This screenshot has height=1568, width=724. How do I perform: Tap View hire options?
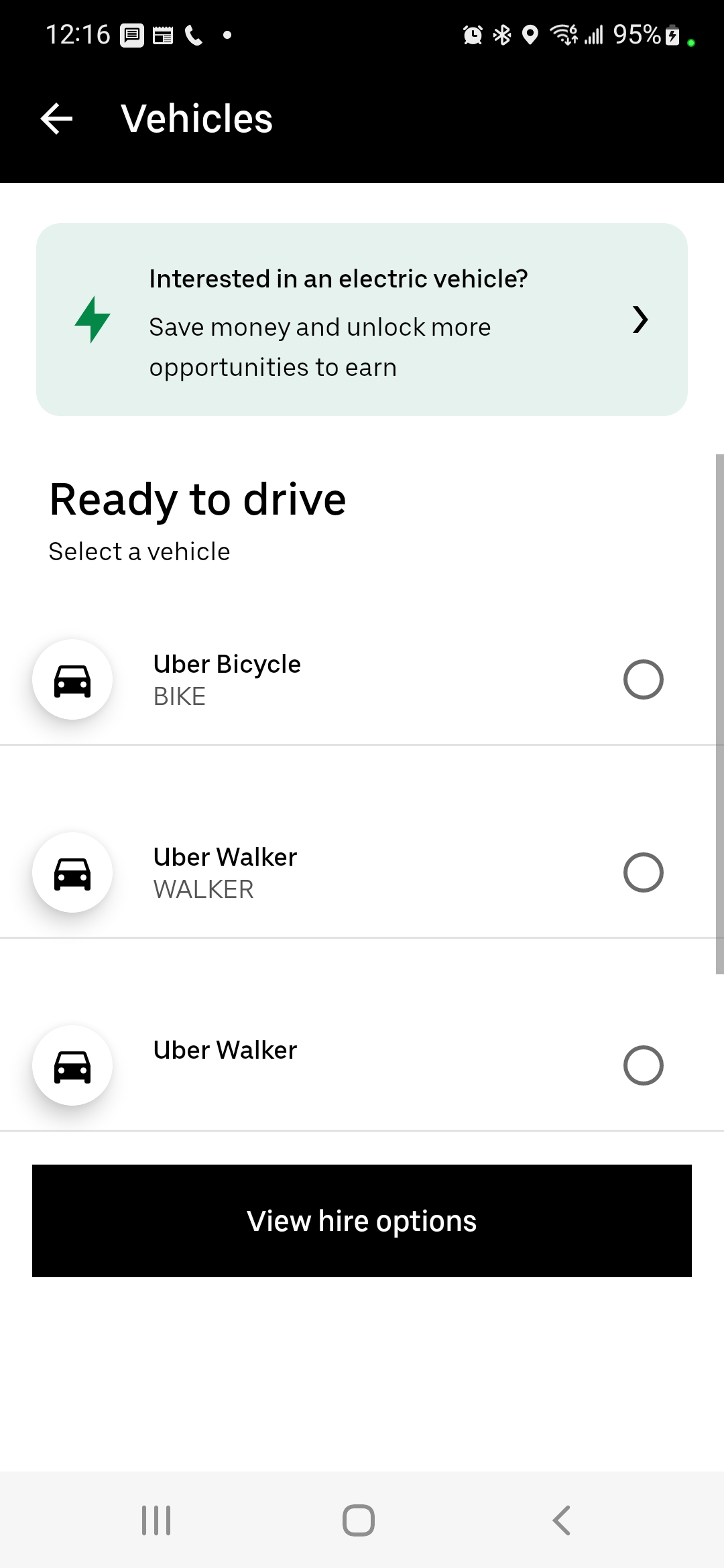pyautogui.click(x=362, y=1221)
